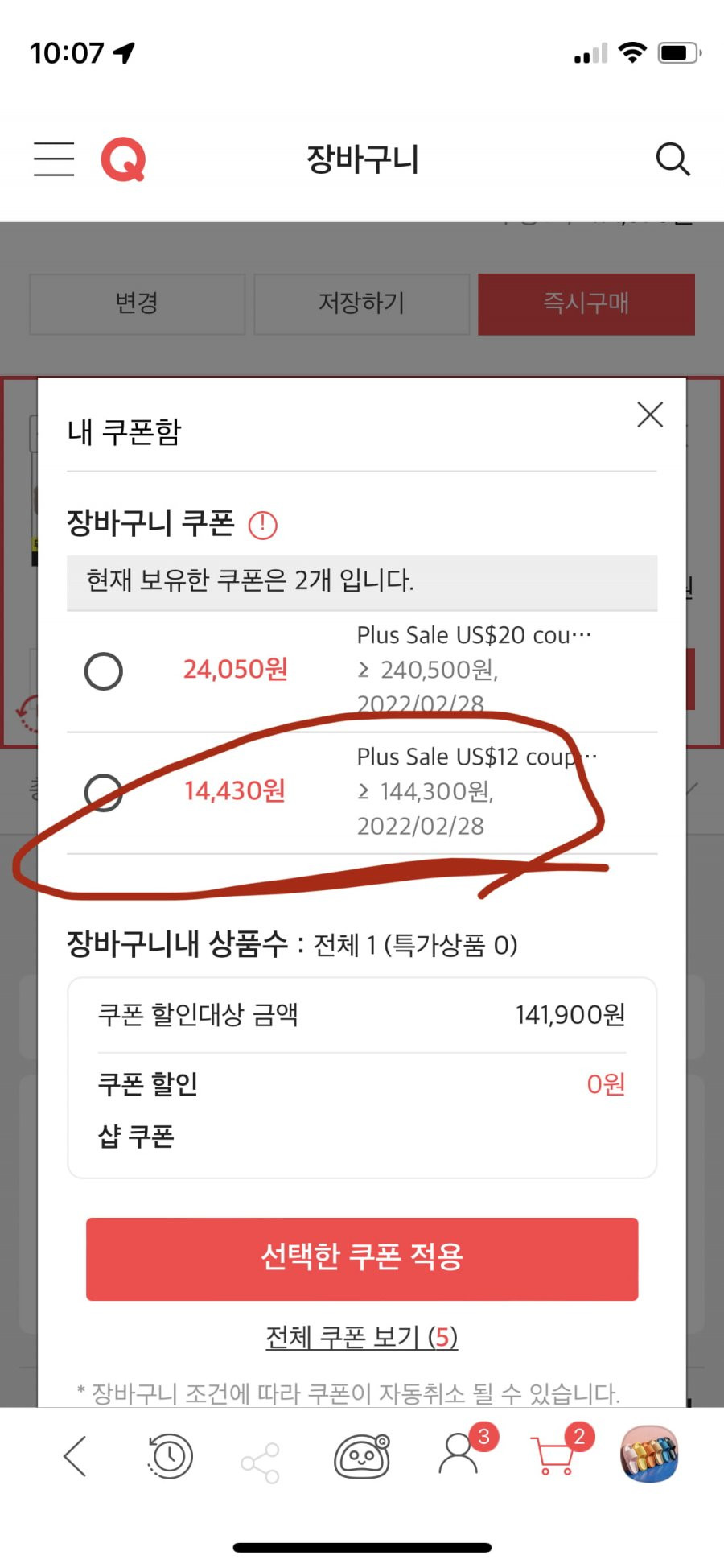Image resolution: width=724 pixels, height=1568 pixels.
Task: Close the 내 쿠폰함 dialog
Action: coord(650,415)
